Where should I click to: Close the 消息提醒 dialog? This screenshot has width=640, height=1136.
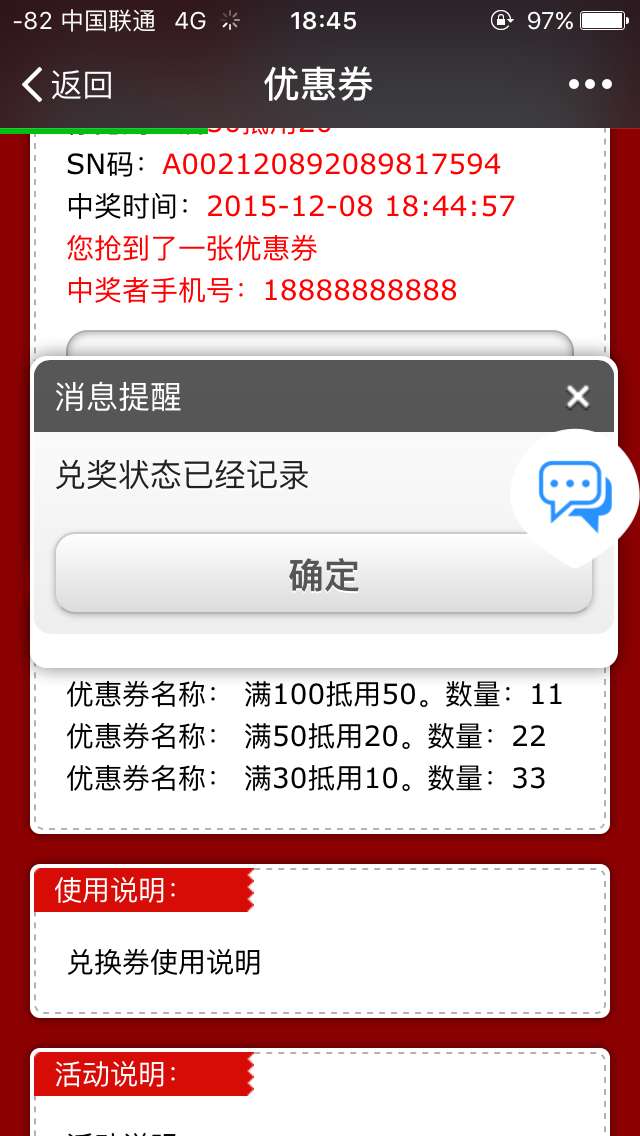click(x=578, y=397)
